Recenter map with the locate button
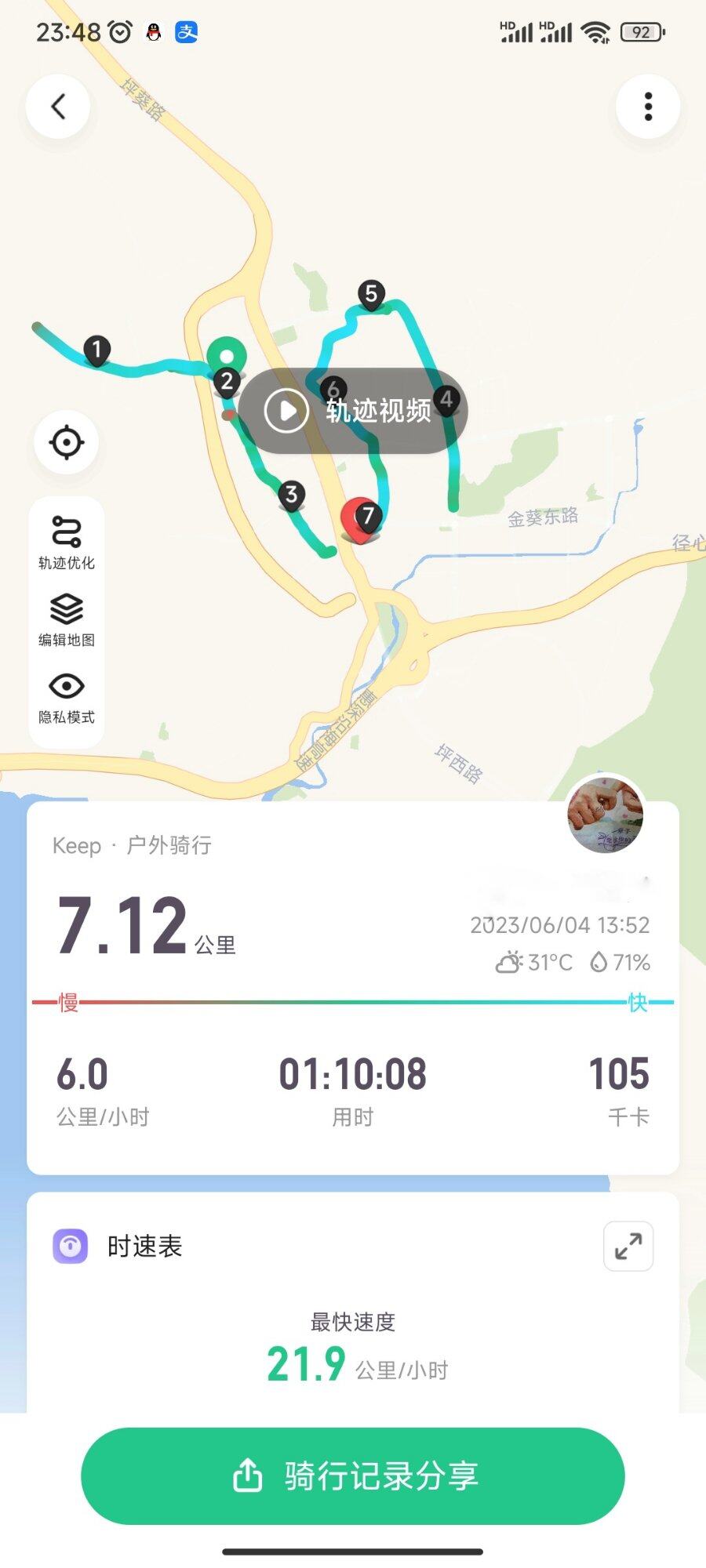This screenshot has width=706, height=1568. click(67, 442)
